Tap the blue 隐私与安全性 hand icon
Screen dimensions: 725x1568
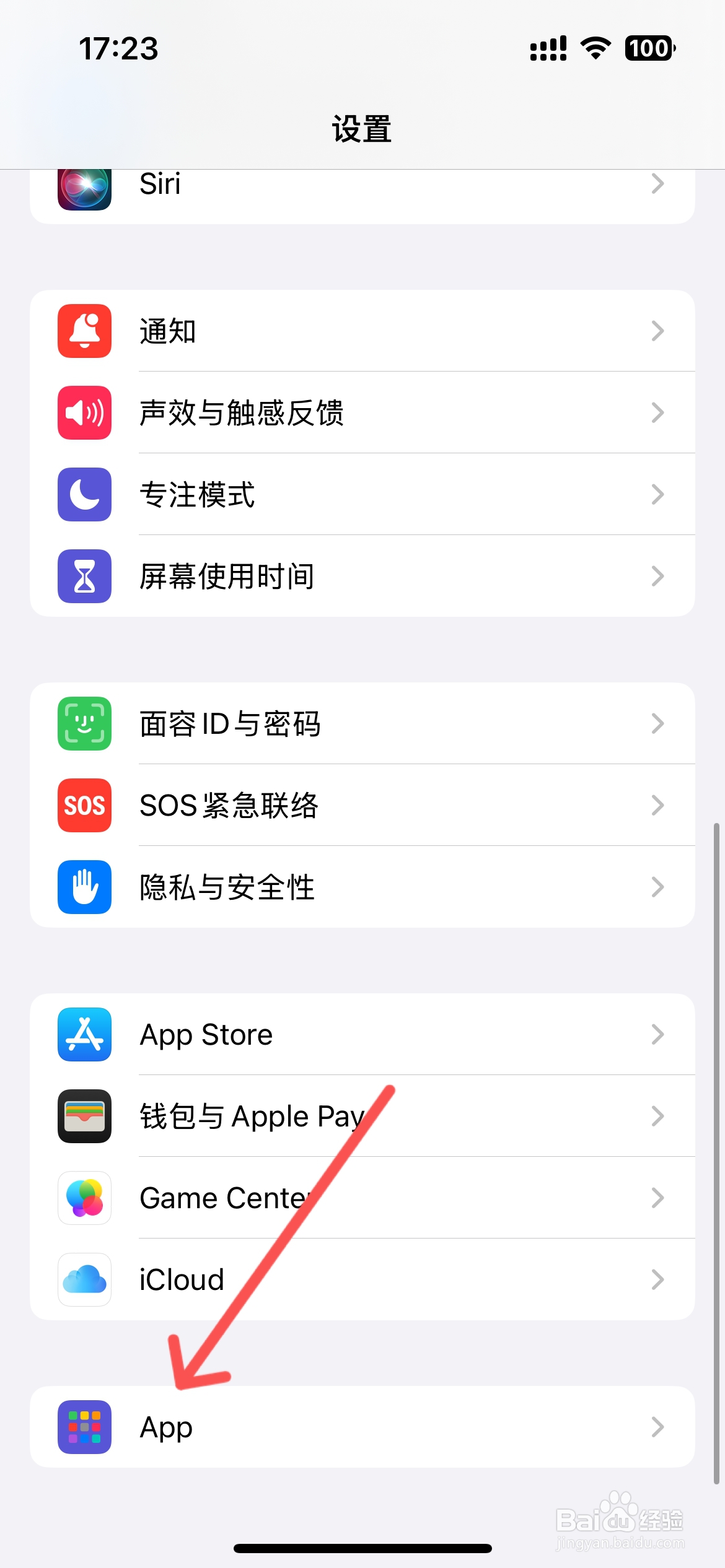[x=84, y=887]
